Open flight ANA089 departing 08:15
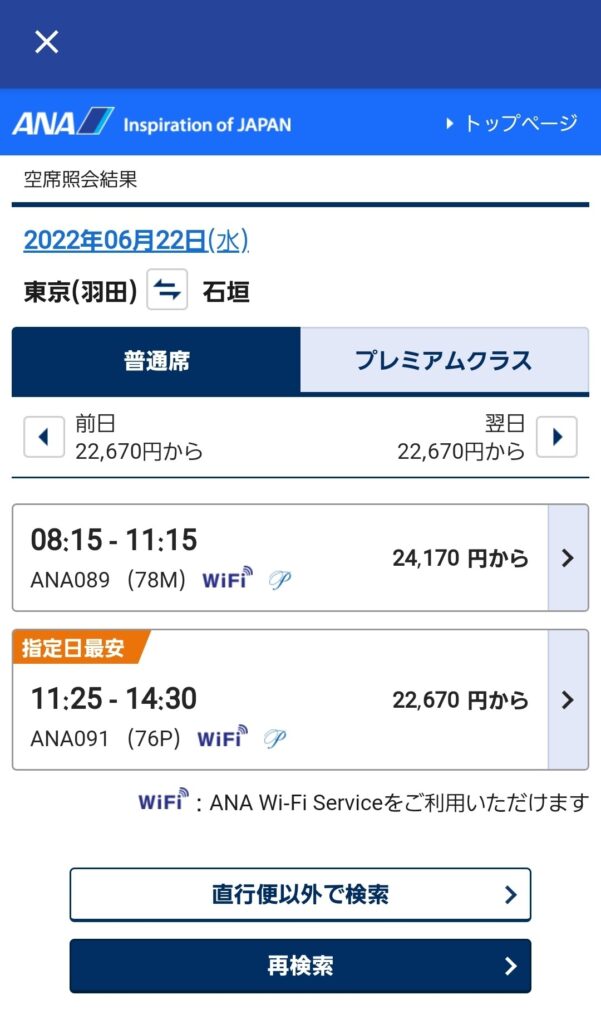The image size is (601, 1024). (300, 558)
